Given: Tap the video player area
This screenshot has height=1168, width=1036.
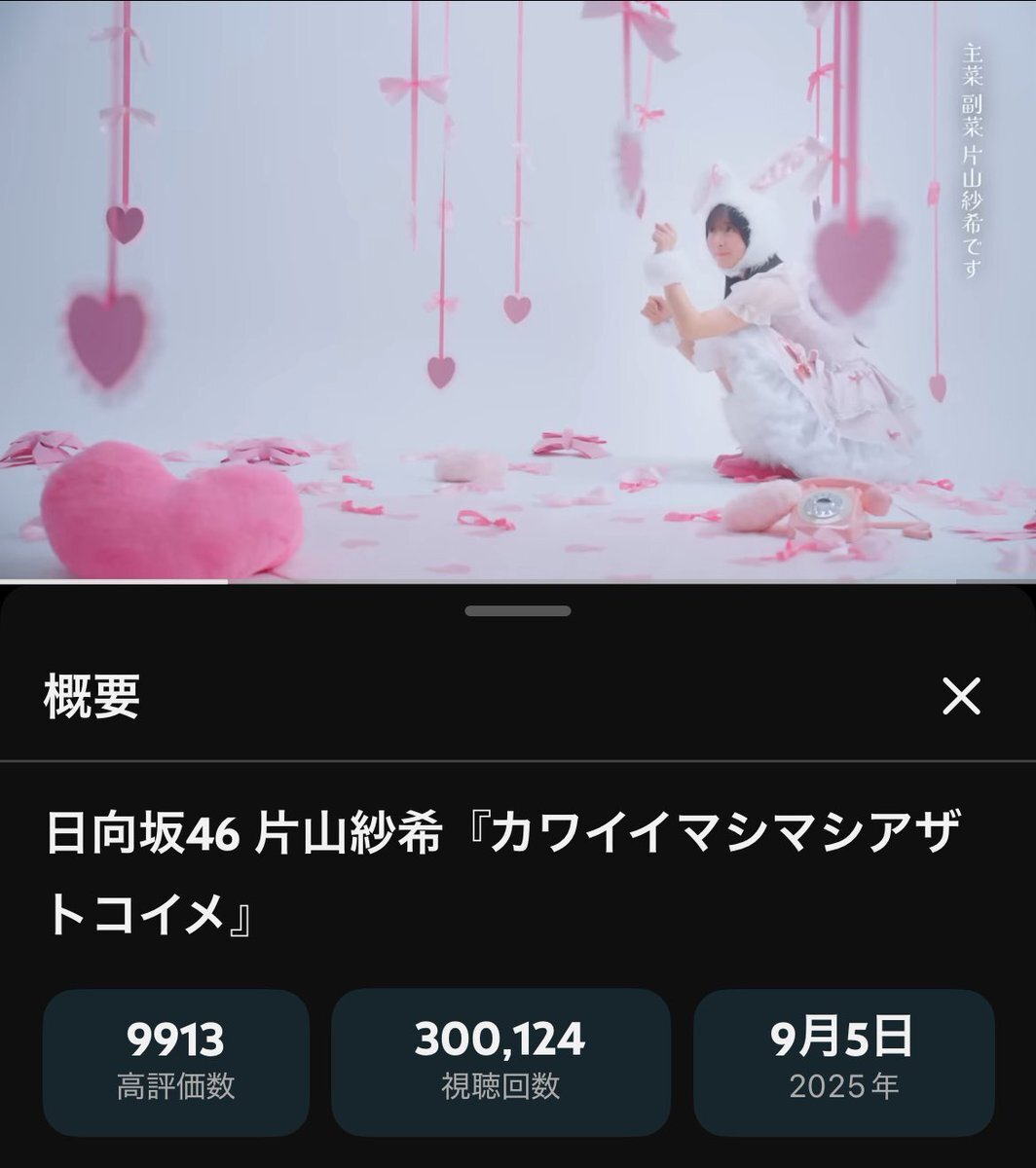Looking at the screenshot, I should (x=518, y=290).
